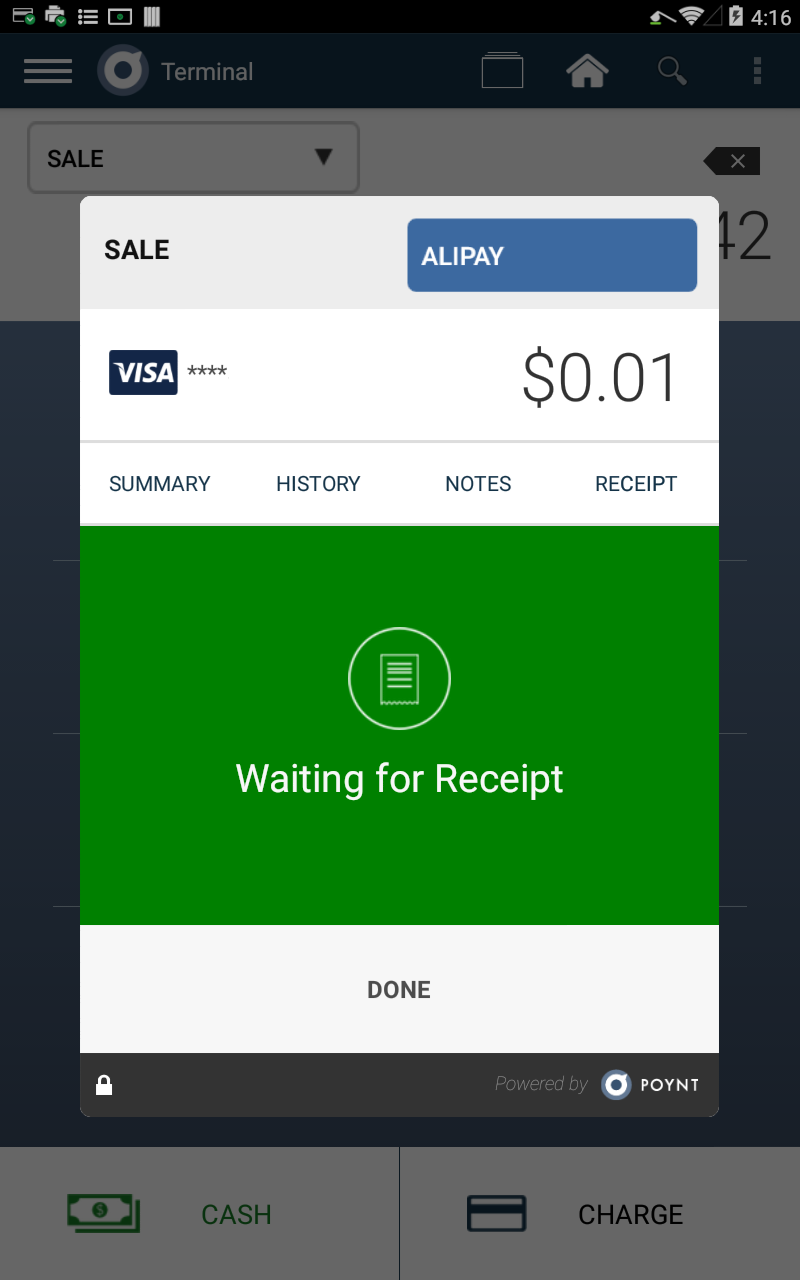
Task: Tap the ALIPAY button
Action: coord(551,256)
